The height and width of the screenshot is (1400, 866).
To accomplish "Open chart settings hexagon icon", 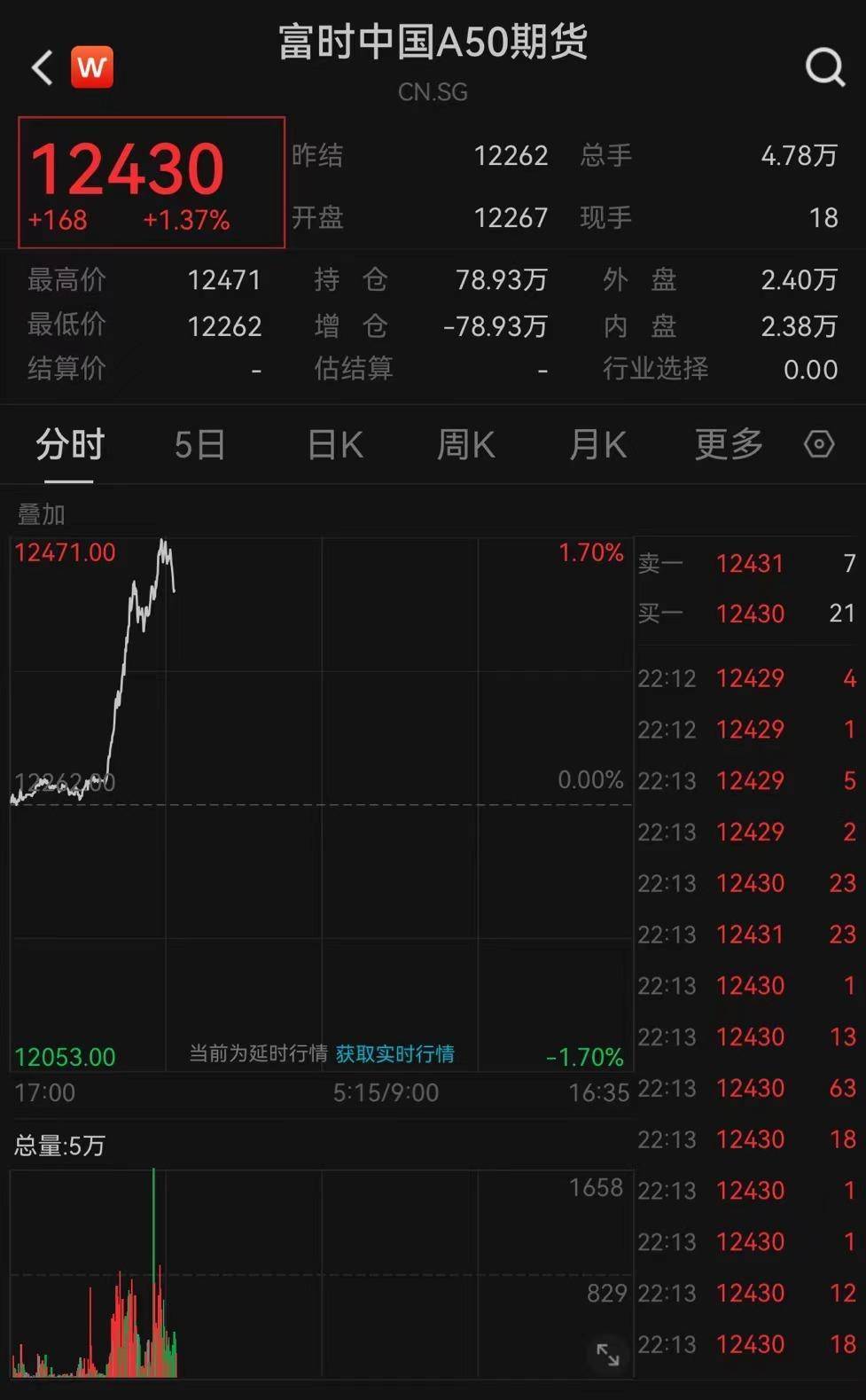I will click(818, 443).
